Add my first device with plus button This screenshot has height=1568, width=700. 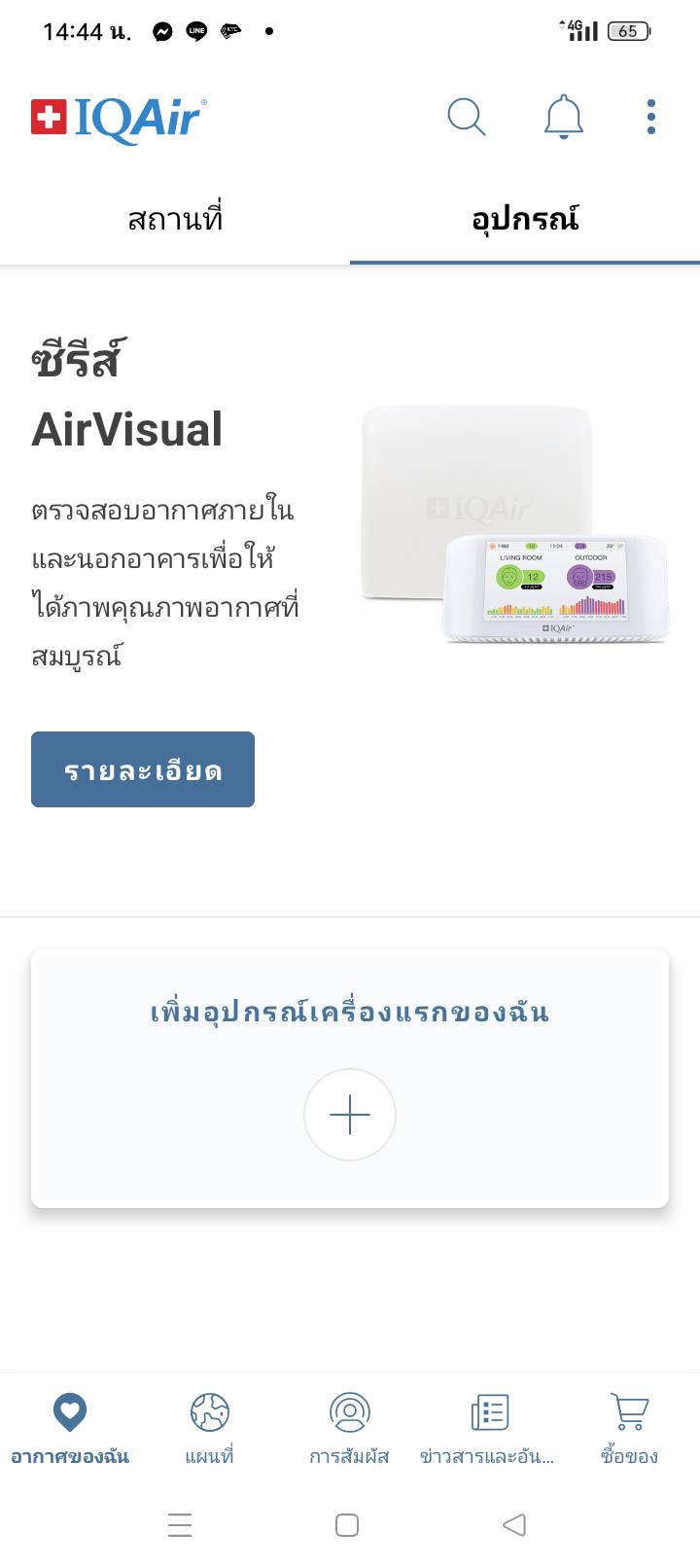[x=350, y=1115]
